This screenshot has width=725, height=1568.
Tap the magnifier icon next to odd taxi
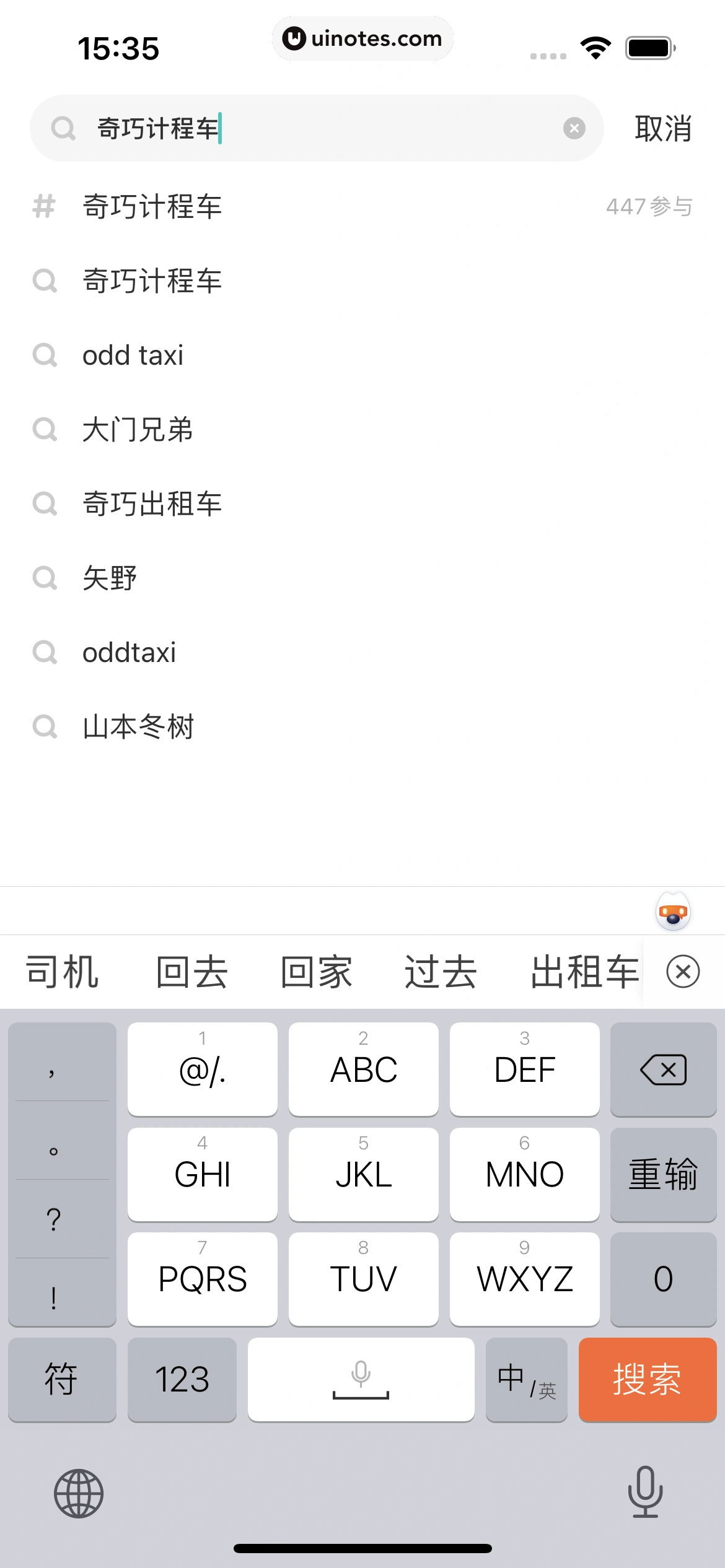[45, 355]
